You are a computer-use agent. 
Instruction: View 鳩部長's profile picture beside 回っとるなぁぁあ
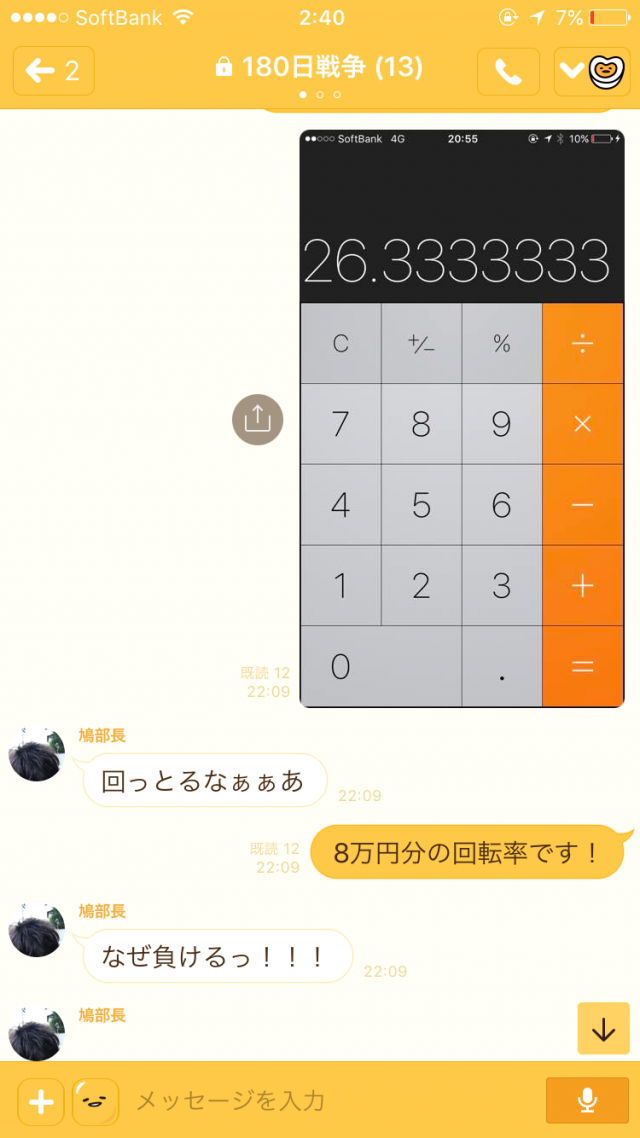coord(37,754)
